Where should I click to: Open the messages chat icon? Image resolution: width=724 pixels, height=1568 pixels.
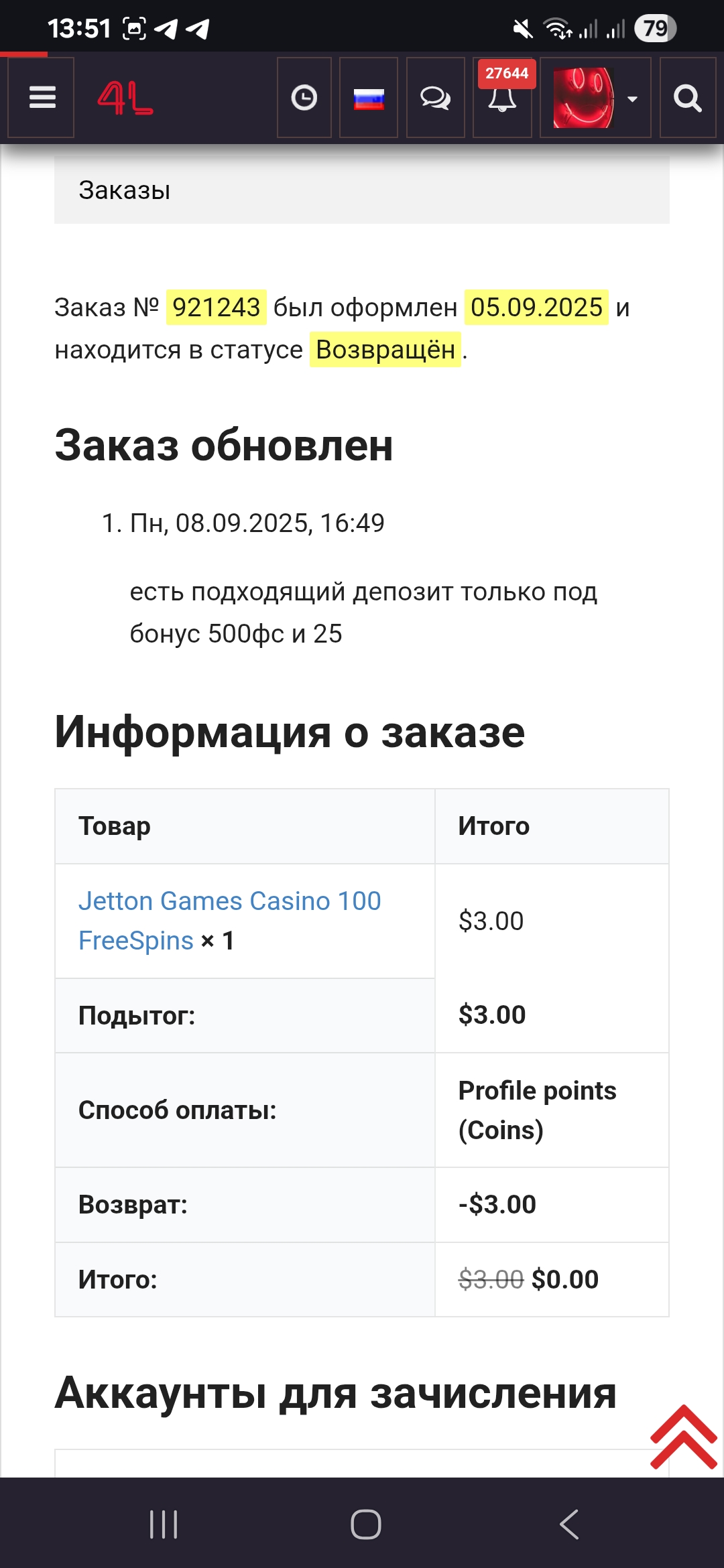coord(435,98)
